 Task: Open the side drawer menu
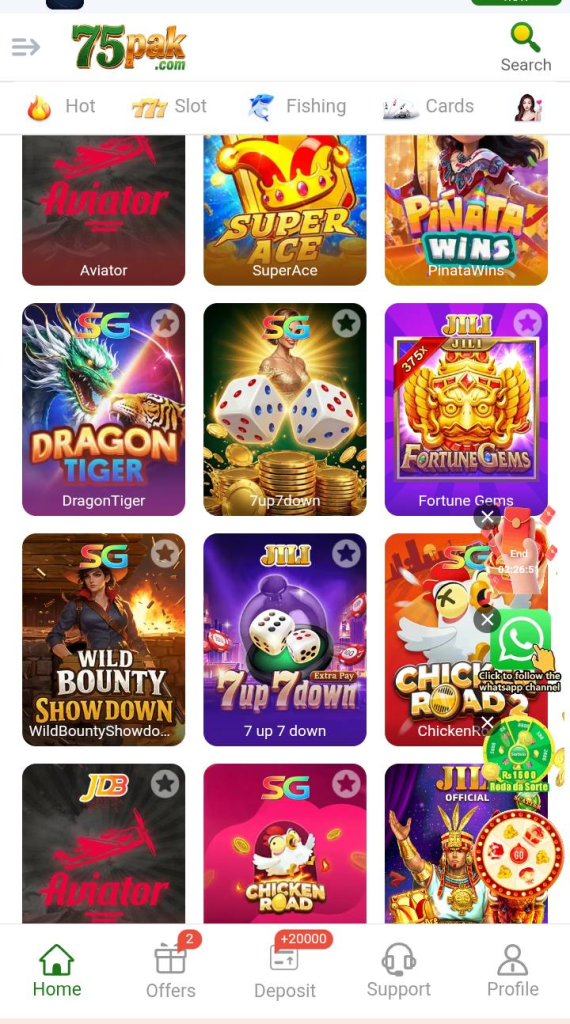coord(26,47)
